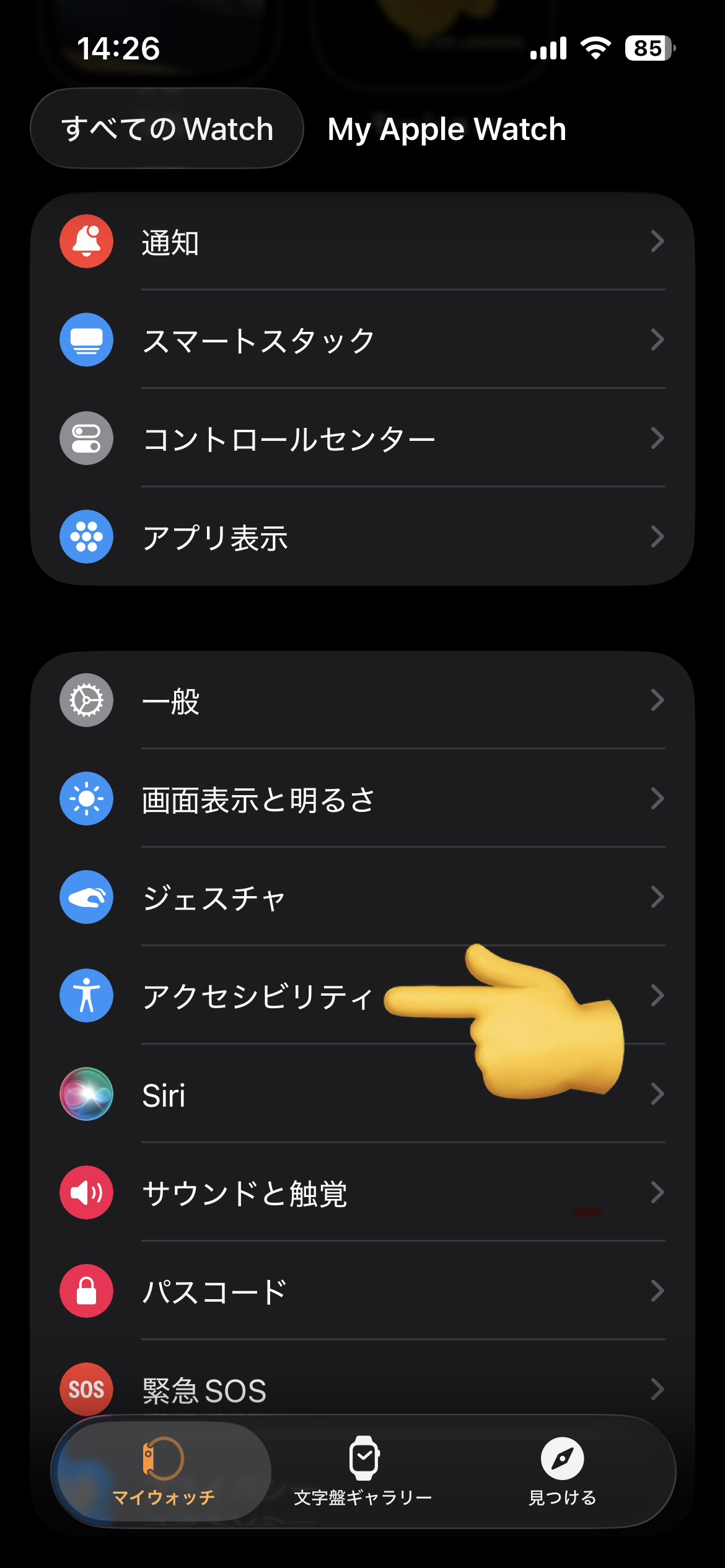Tap the すべてのWatch button
The width and height of the screenshot is (725, 1568).
pyautogui.click(x=167, y=129)
